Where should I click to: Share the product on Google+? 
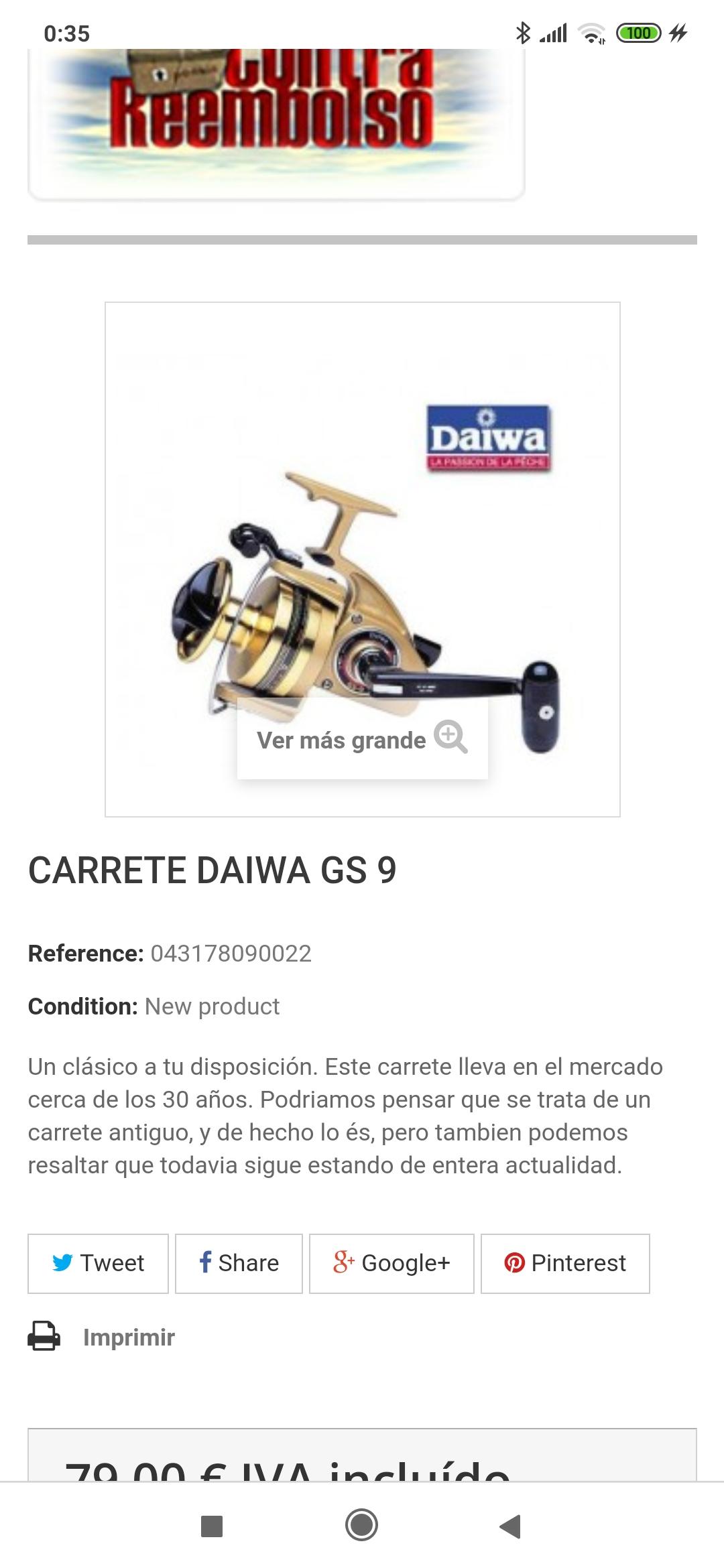coord(391,1263)
